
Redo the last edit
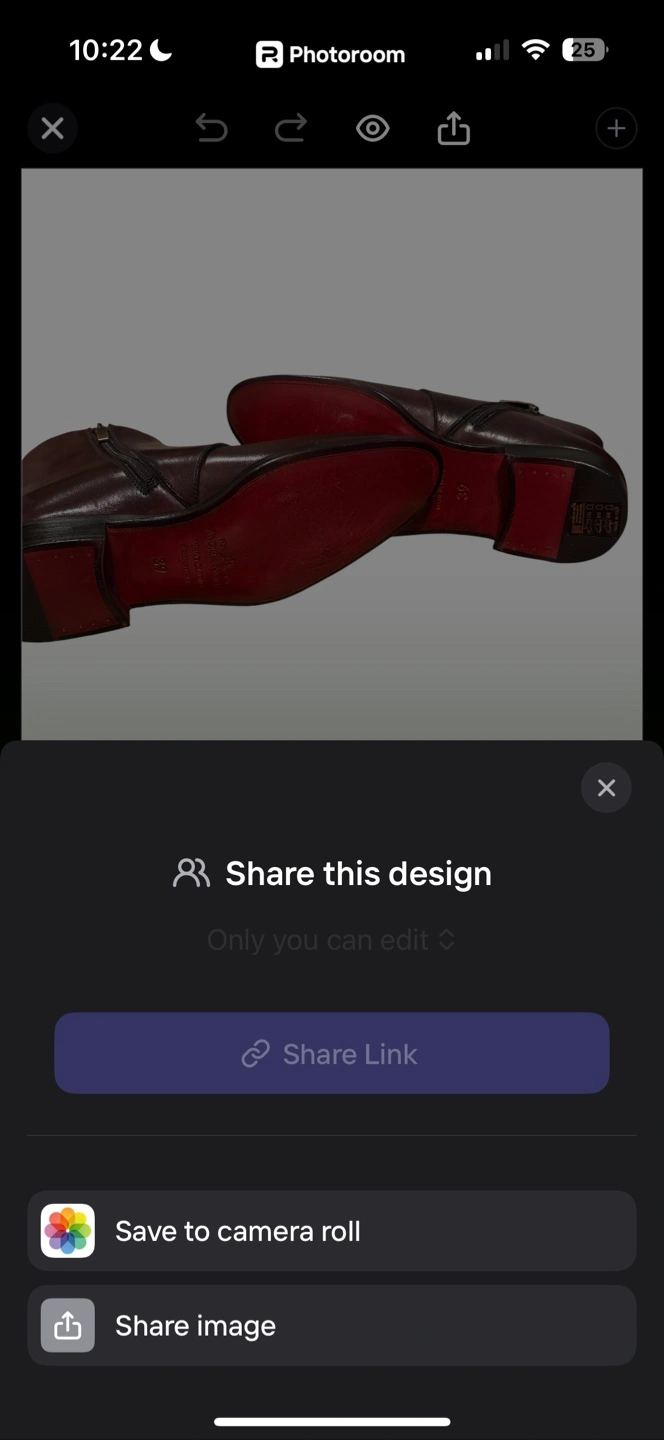[291, 128]
